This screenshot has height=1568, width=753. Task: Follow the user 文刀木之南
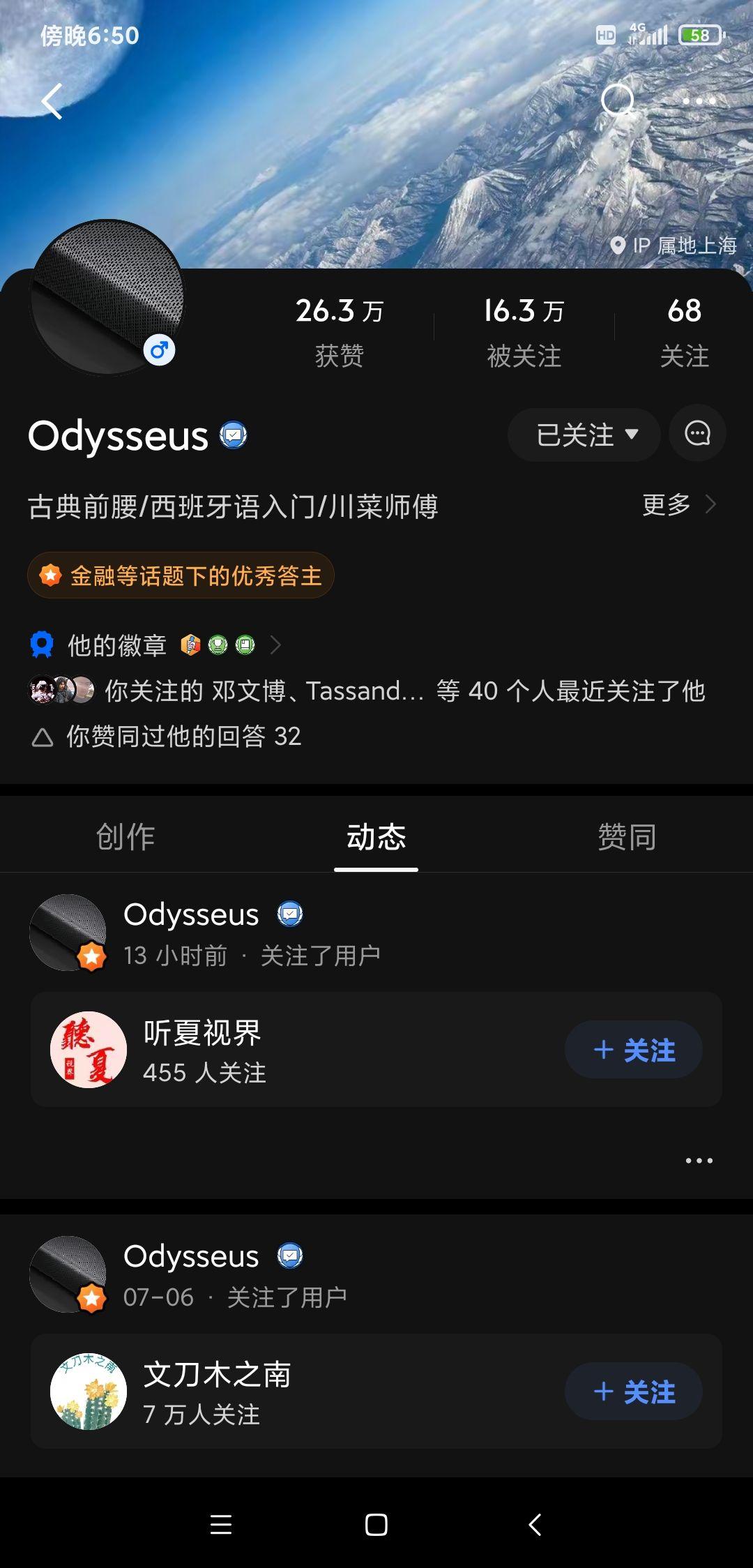633,1392
